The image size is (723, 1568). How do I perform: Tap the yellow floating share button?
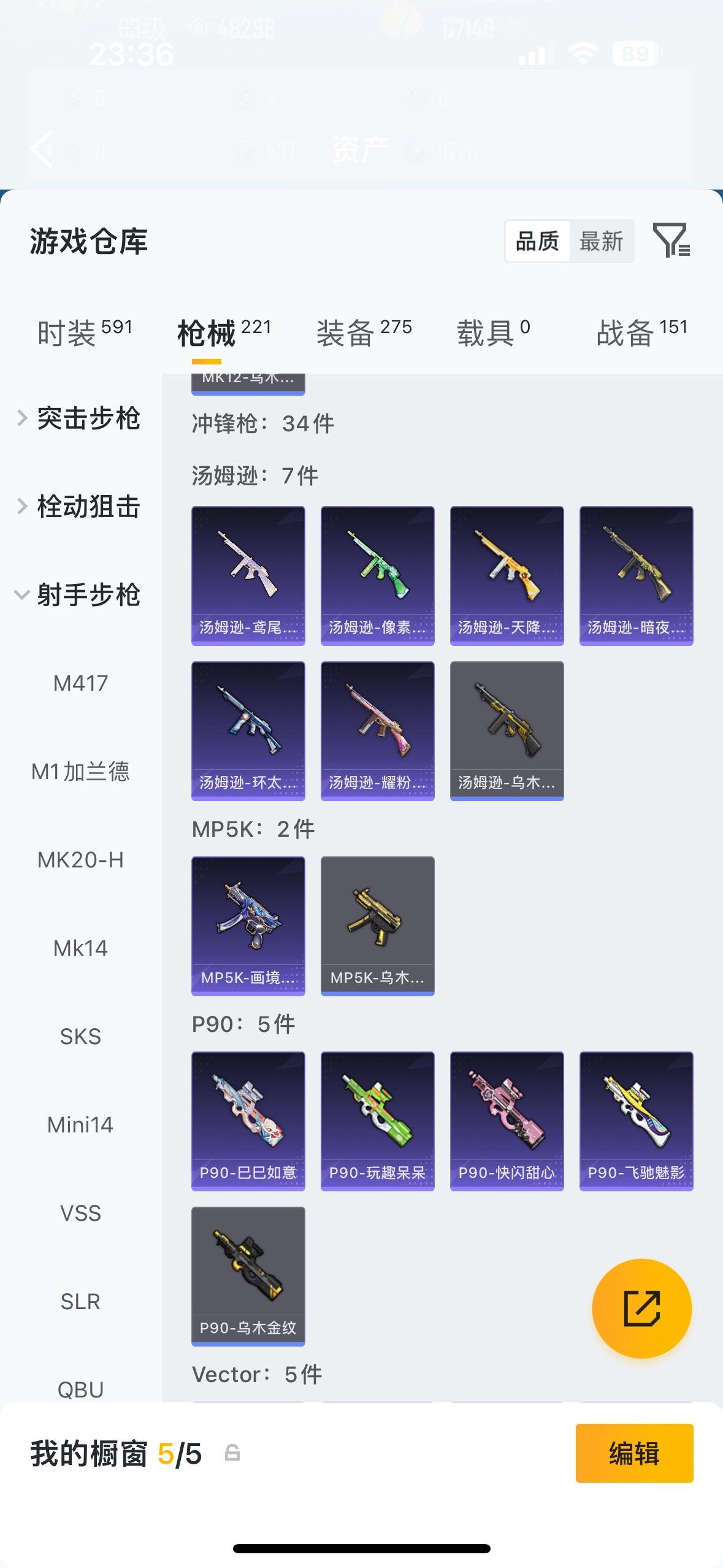point(641,1308)
